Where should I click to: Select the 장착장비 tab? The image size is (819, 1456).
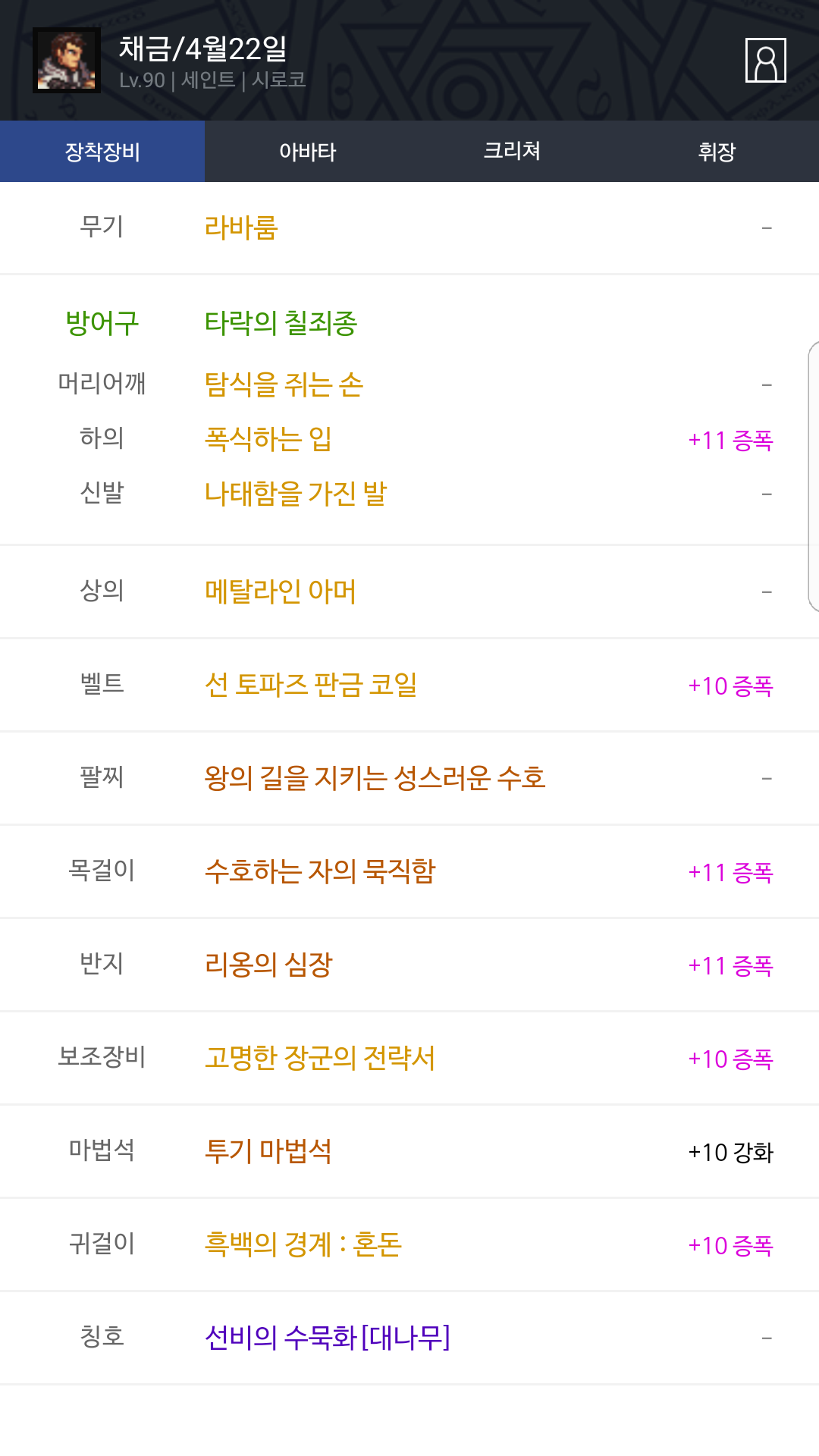coord(102,152)
